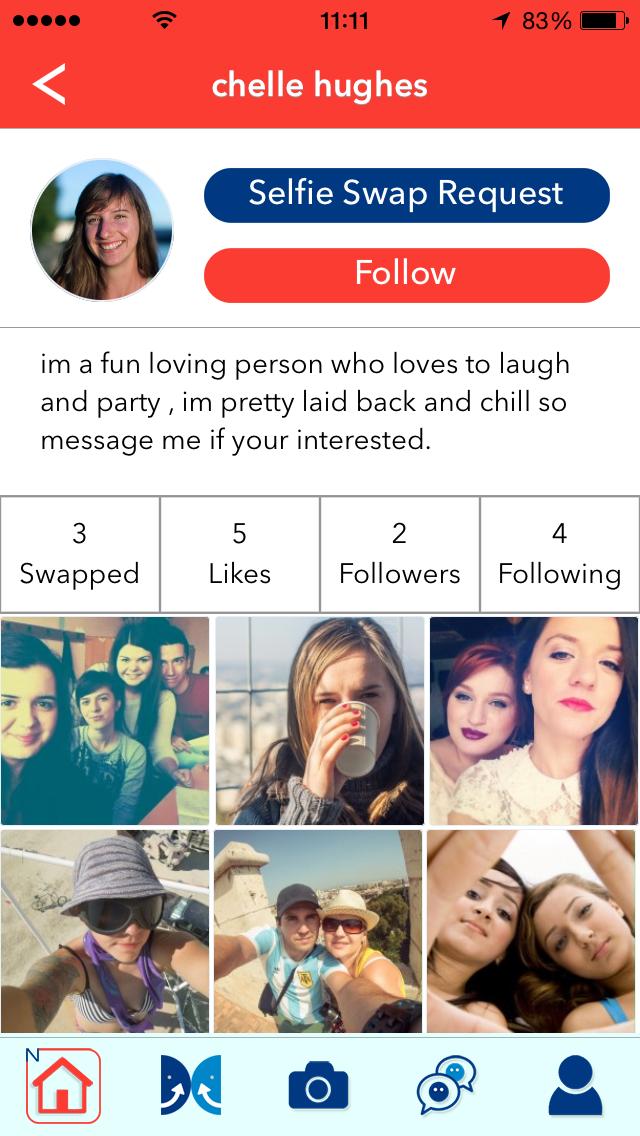The width and height of the screenshot is (640, 1136).
Task: View the 3 Swapped selfies
Action: (x=80, y=554)
